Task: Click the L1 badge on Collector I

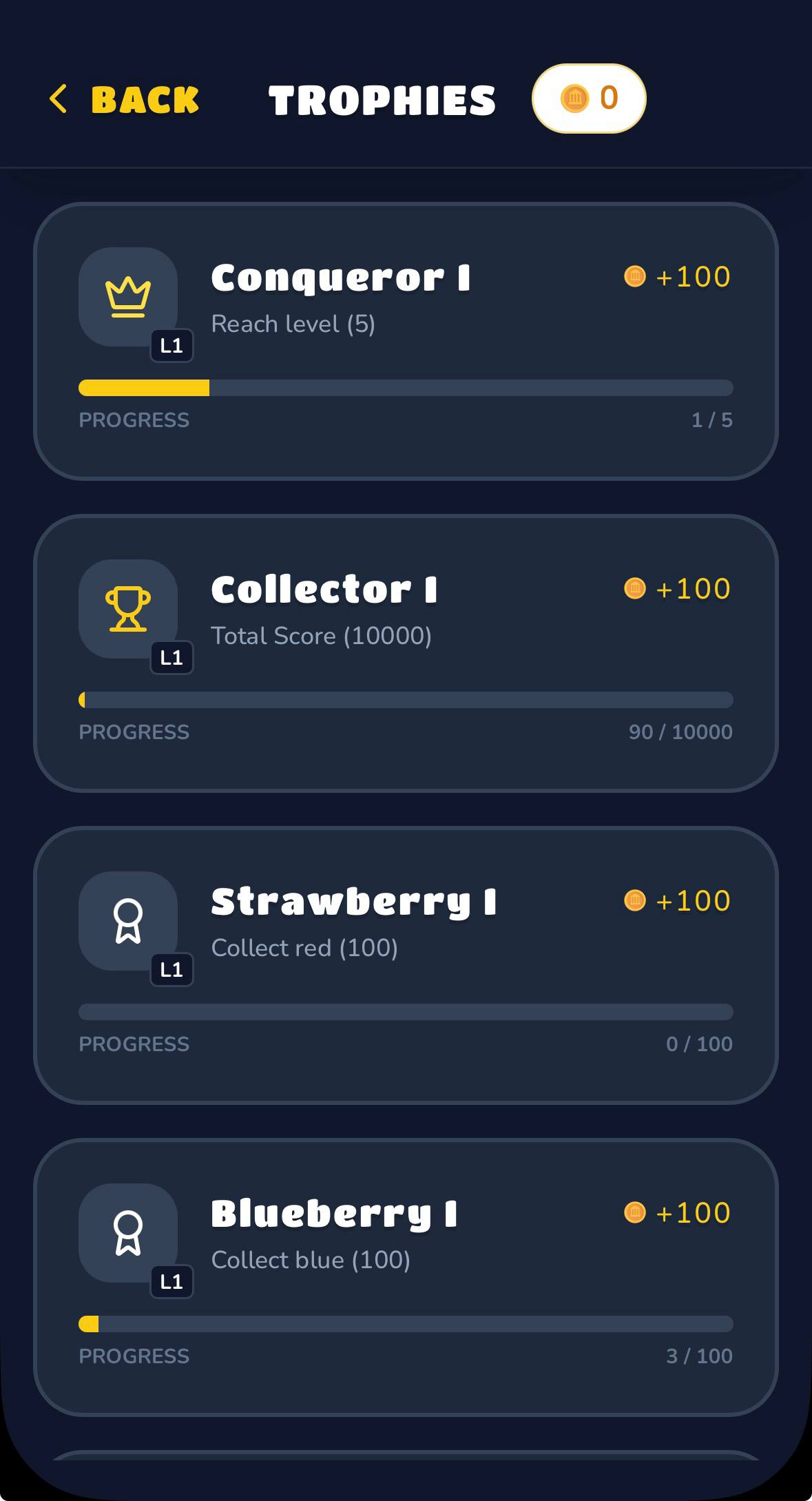Action: click(x=171, y=659)
